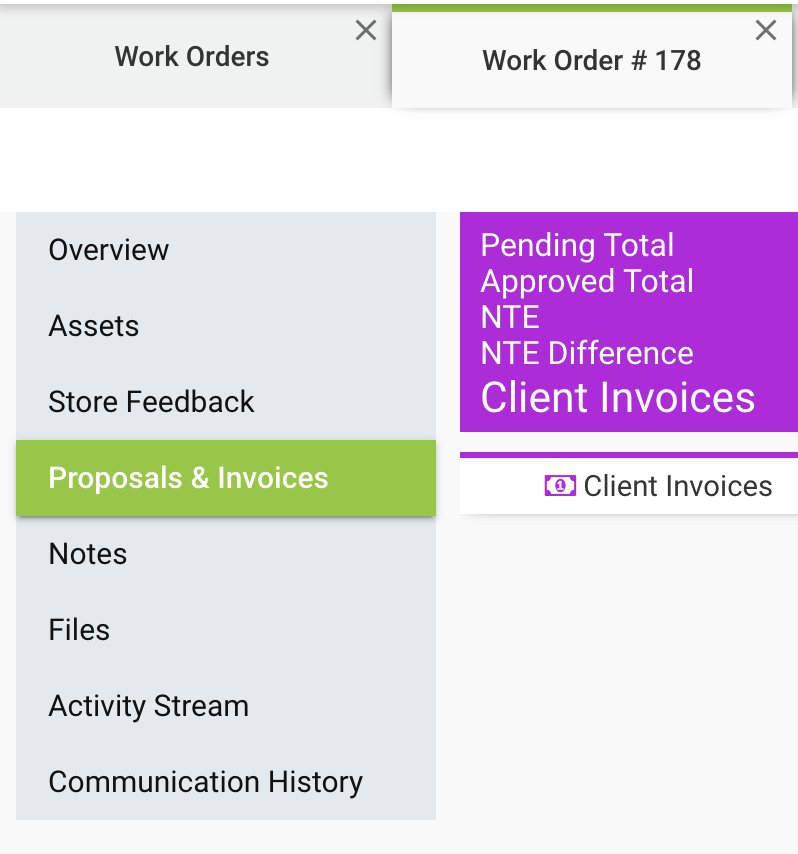Open the Store Feedback section

(151, 401)
